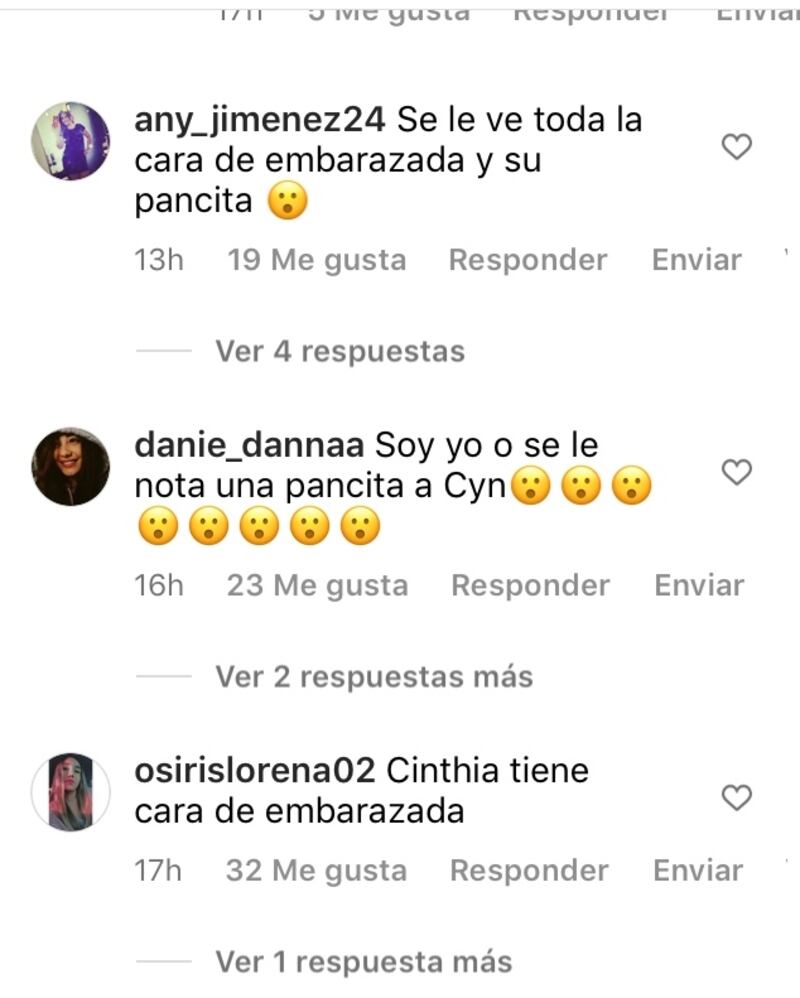800x998 pixels.
Task: View the 19 likes on any_jimenez24's comment
Action: 316,260
